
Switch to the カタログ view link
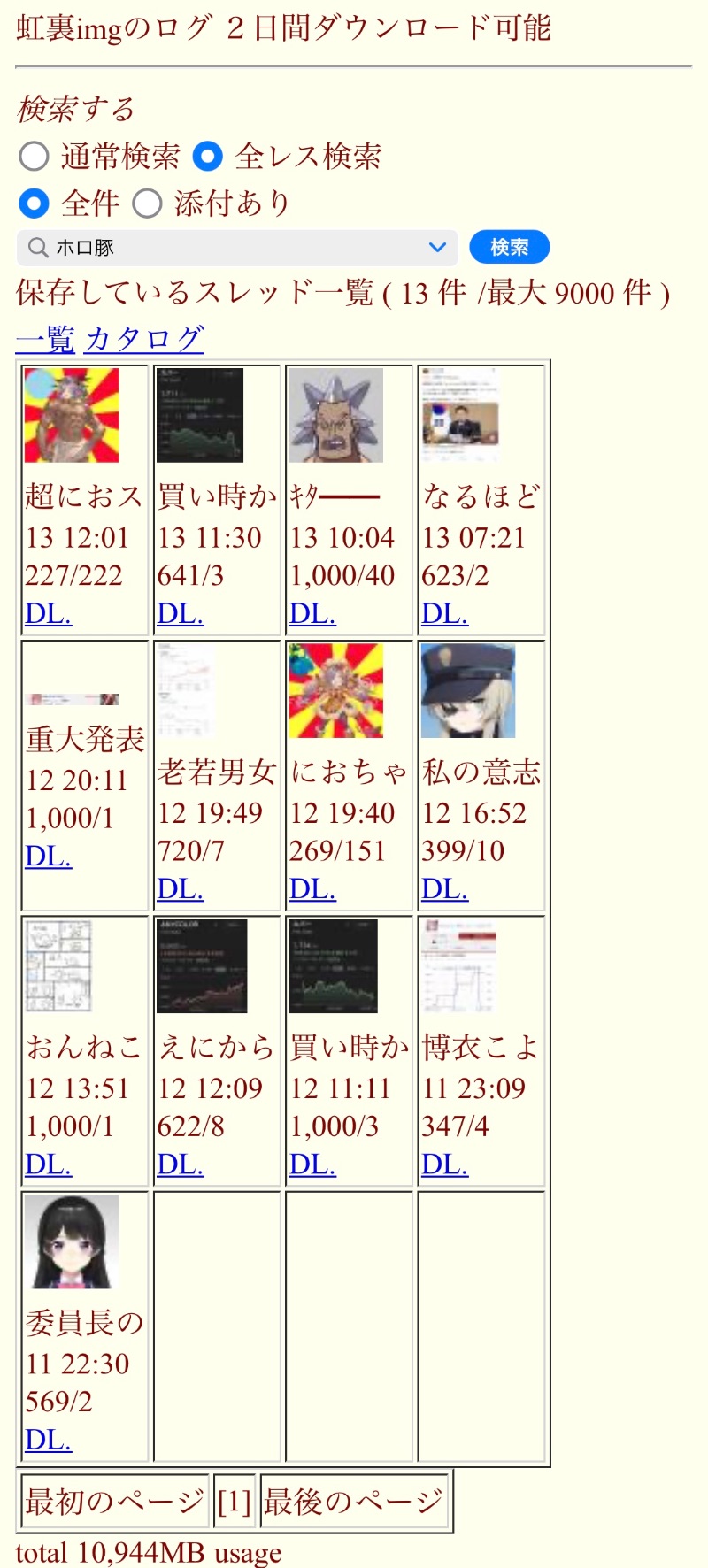[144, 339]
